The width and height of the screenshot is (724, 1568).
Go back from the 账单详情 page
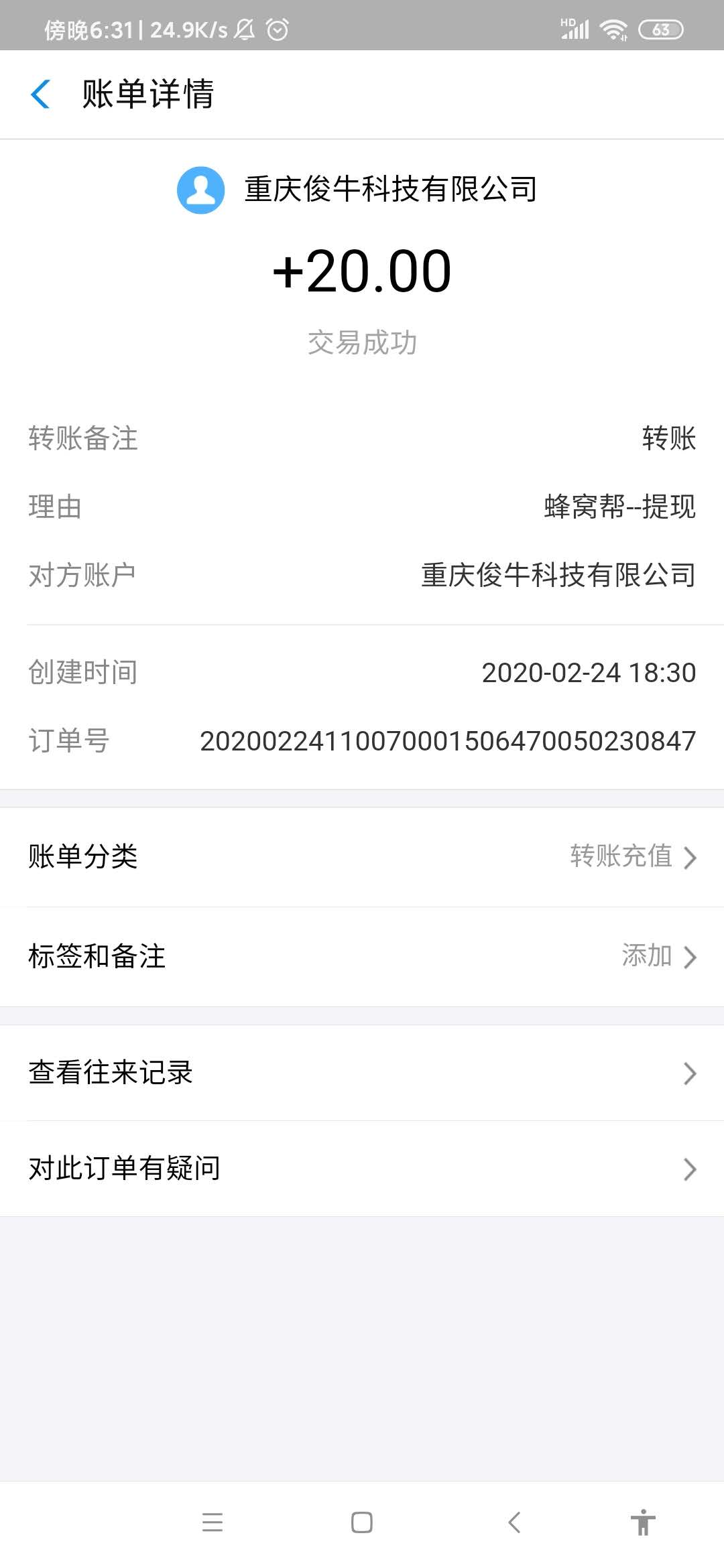(x=41, y=94)
